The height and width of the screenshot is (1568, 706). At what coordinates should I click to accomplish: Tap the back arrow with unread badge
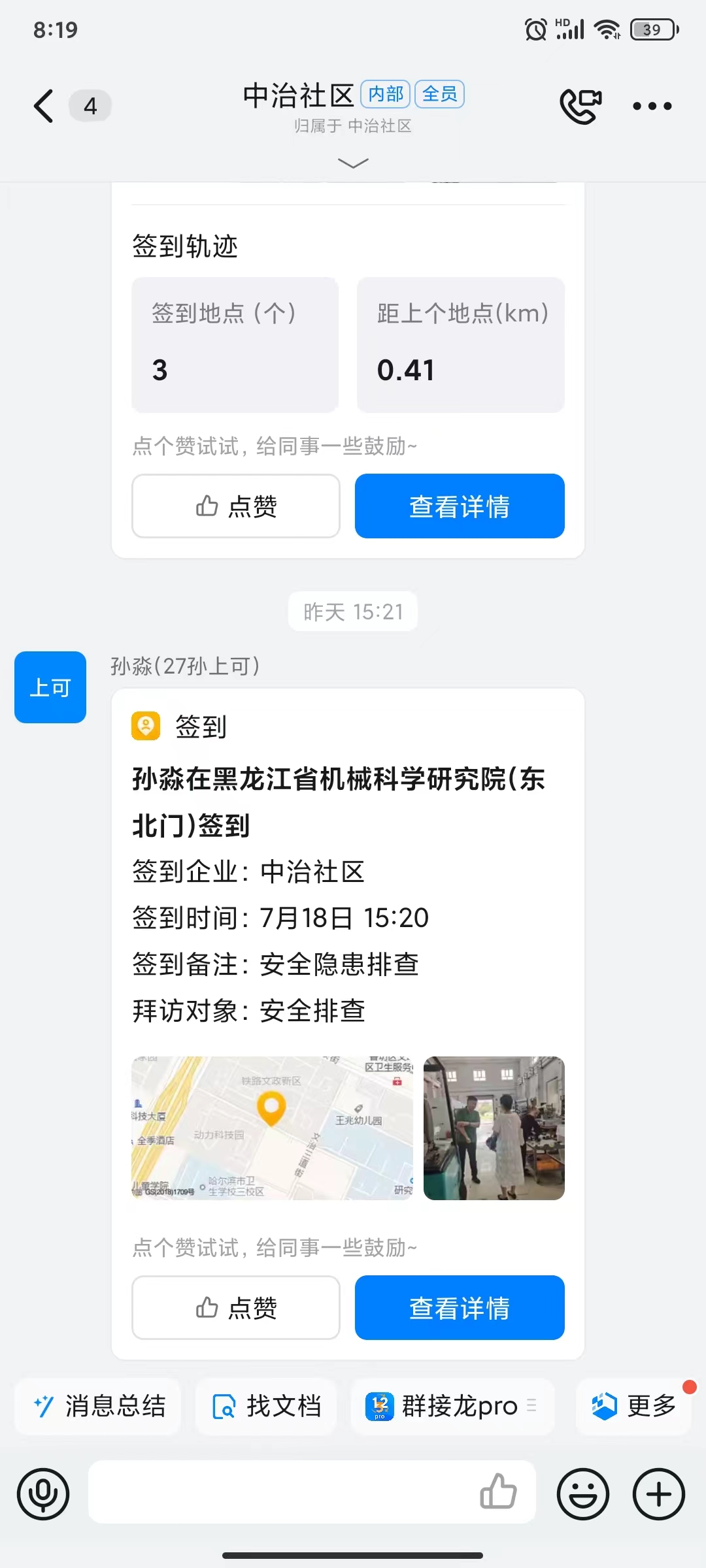click(x=46, y=105)
